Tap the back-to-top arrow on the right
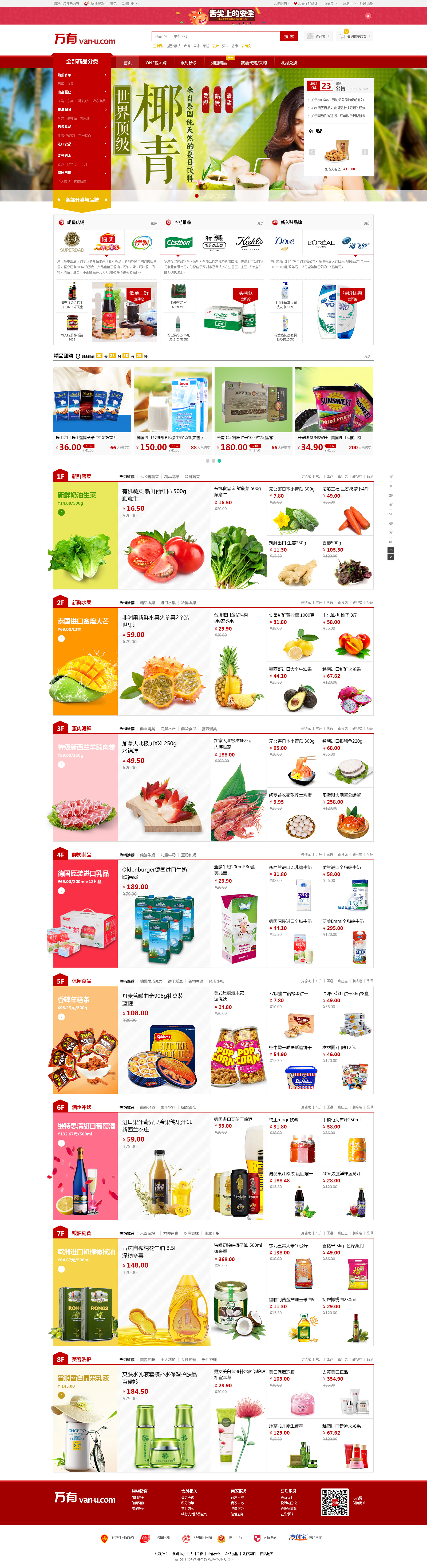The image size is (427, 1568). point(390,550)
